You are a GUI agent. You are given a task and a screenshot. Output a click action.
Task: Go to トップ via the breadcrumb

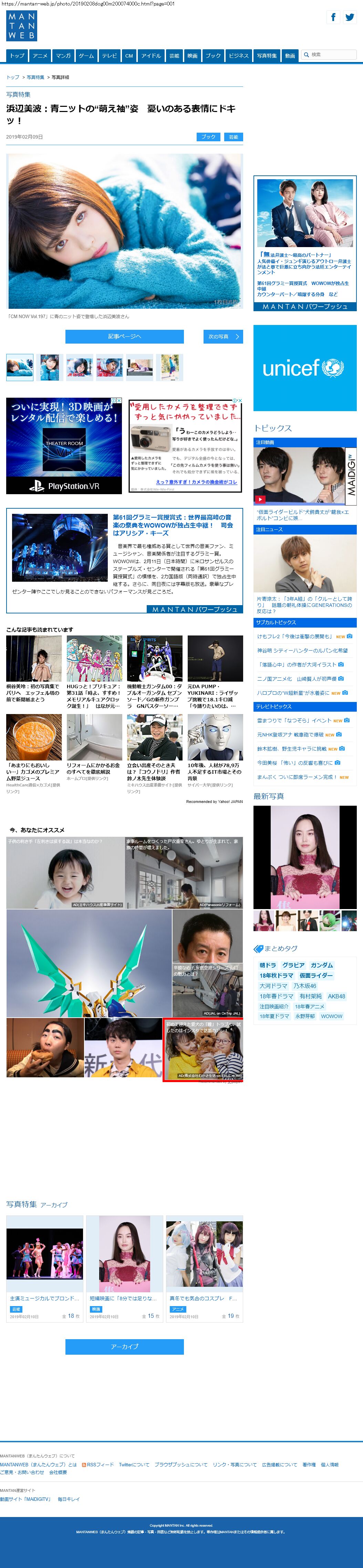(x=13, y=77)
